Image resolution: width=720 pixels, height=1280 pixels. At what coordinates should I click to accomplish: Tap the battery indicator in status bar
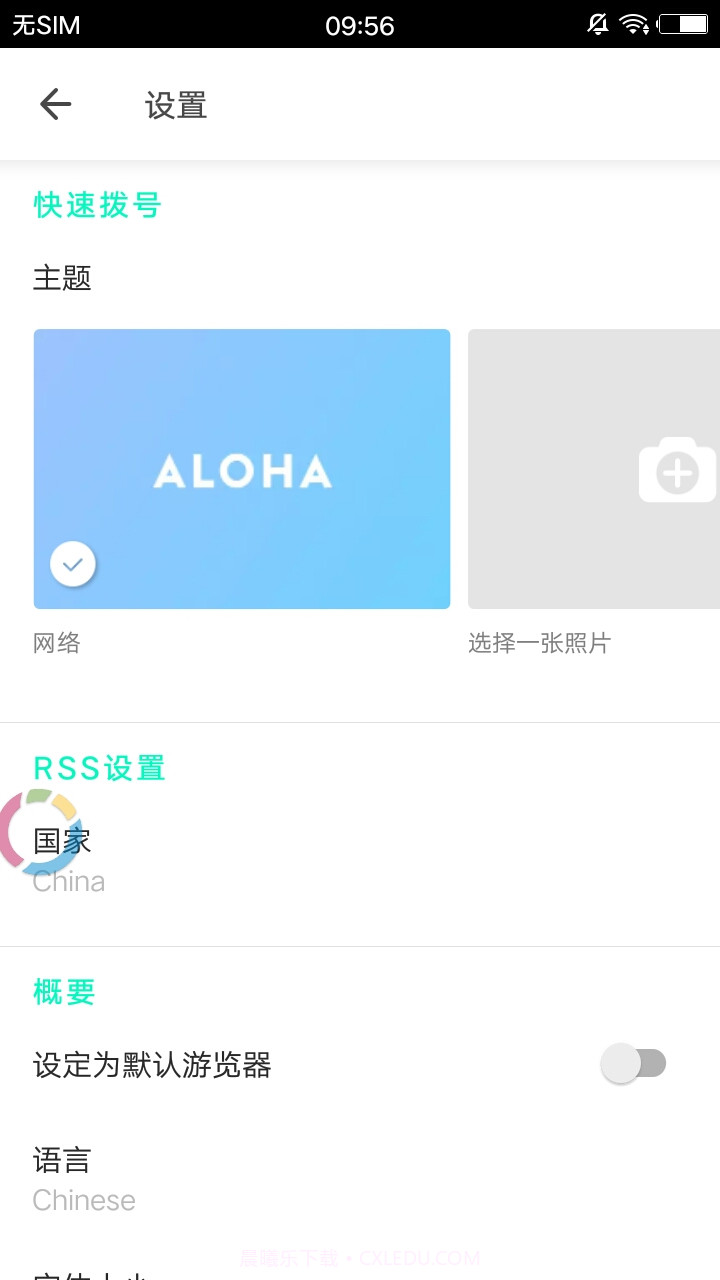point(686,23)
